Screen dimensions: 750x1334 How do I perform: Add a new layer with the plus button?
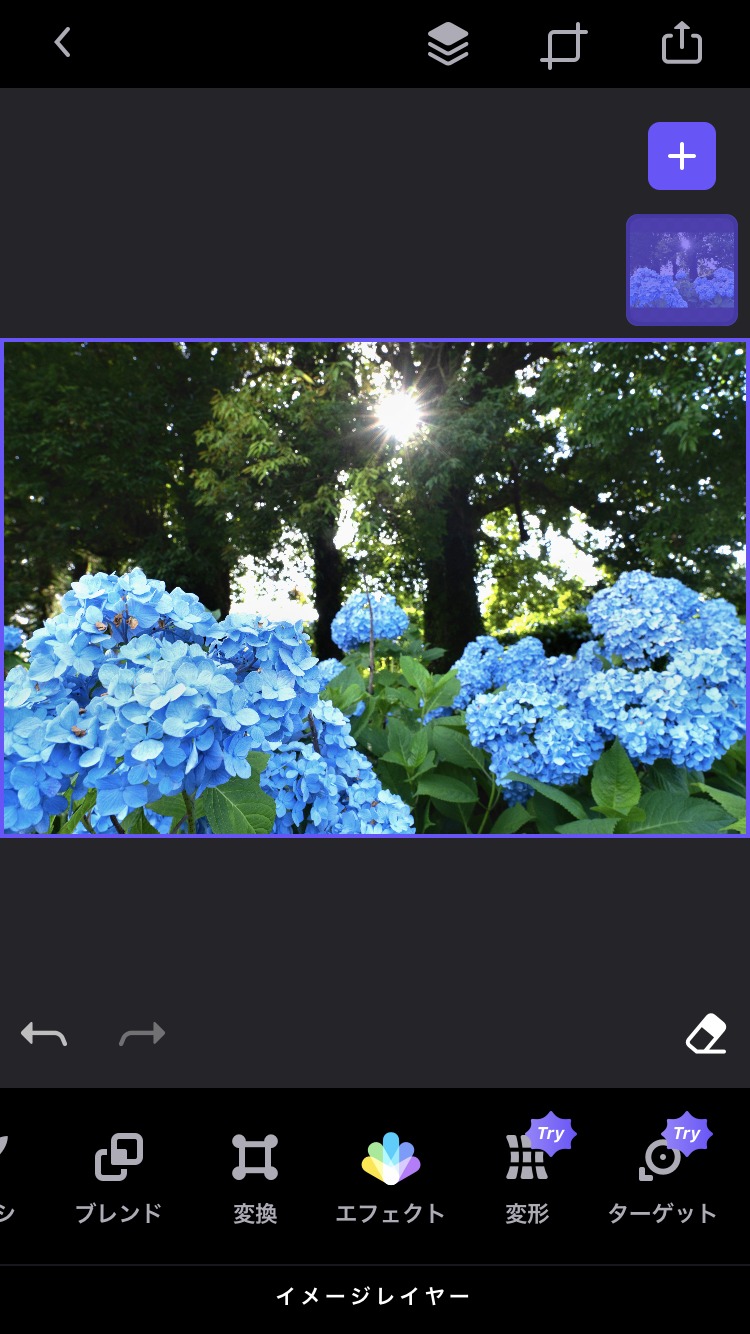click(682, 156)
